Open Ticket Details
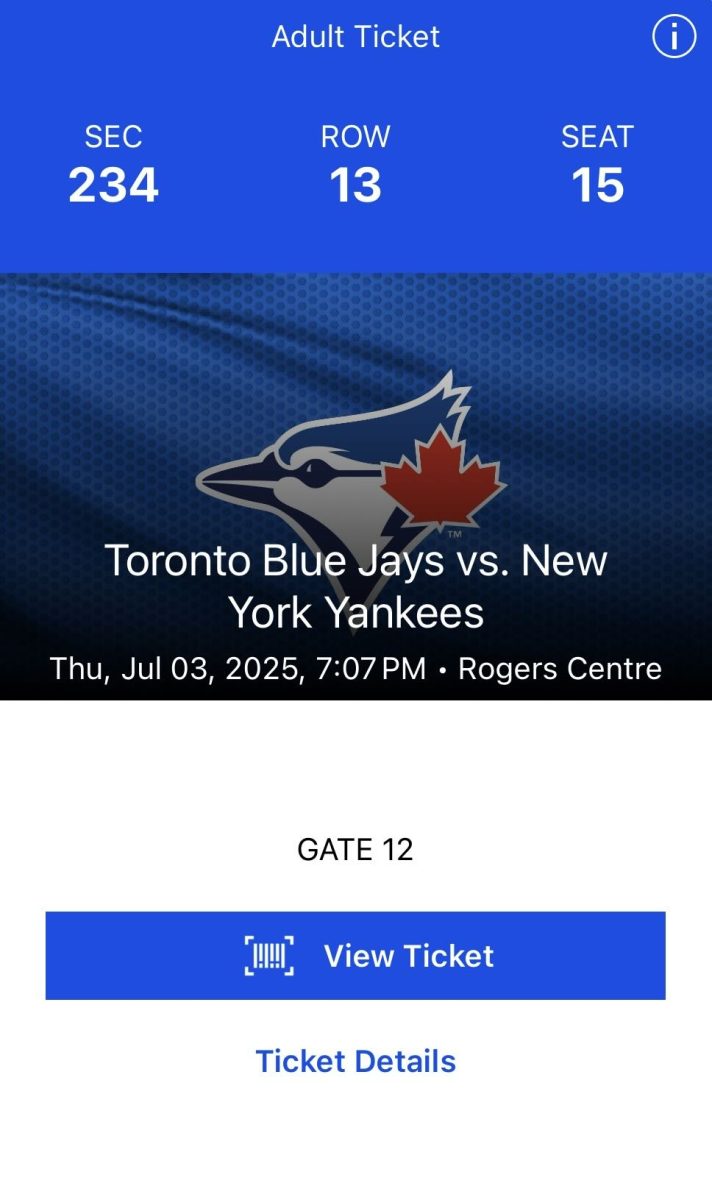The image size is (712, 1200). click(x=356, y=1061)
